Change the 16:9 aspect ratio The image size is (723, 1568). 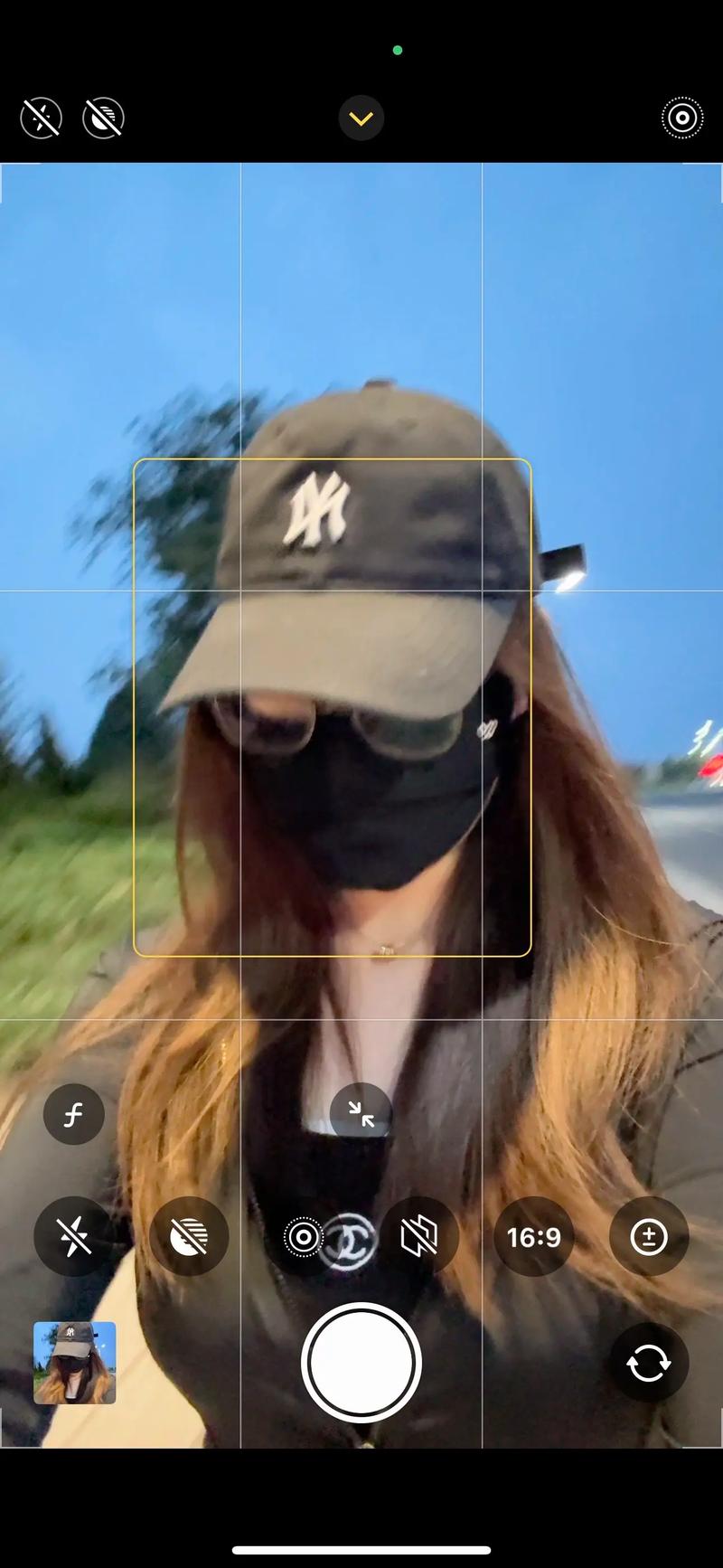(533, 1237)
